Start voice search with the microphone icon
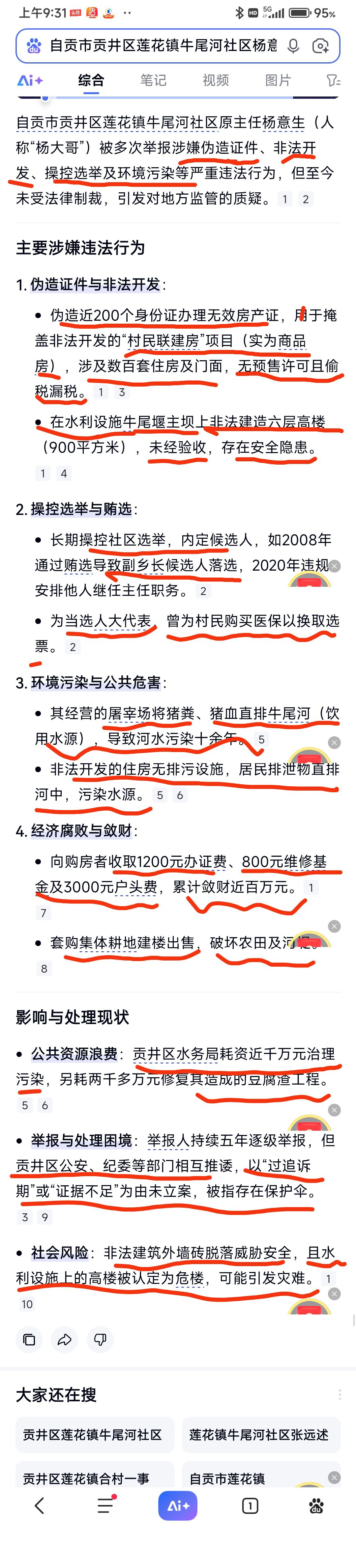 point(293,46)
